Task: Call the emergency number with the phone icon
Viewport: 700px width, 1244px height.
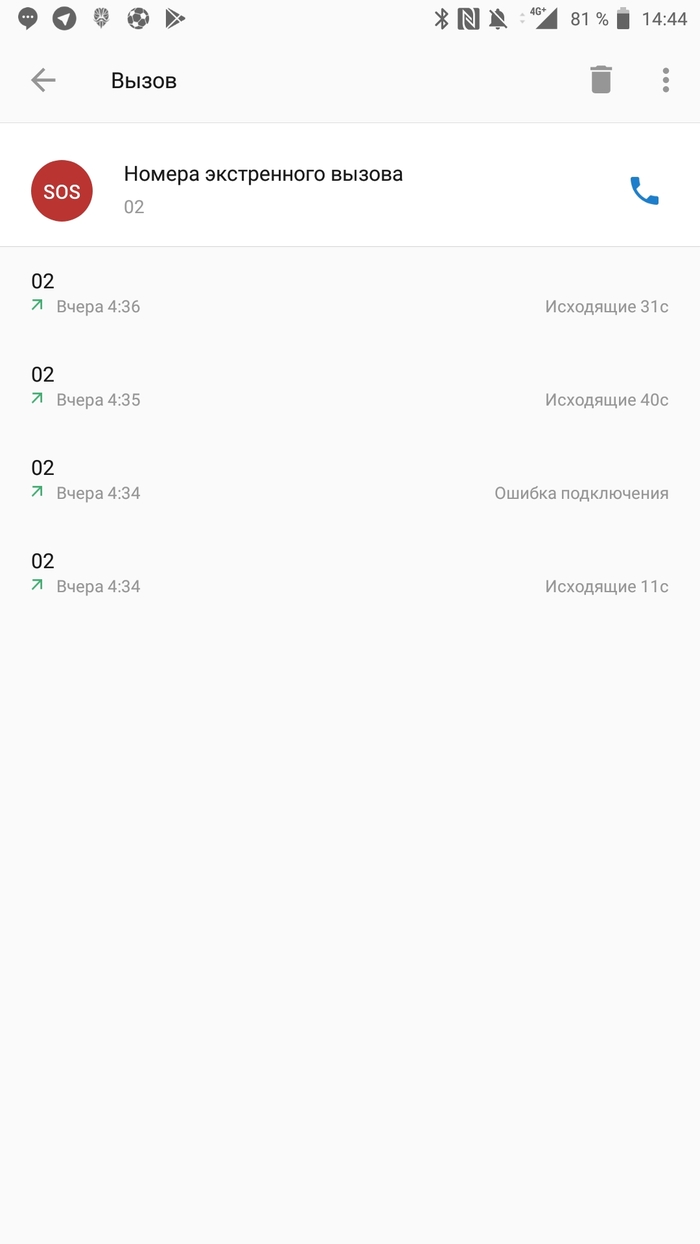Action: pos(644,190)
